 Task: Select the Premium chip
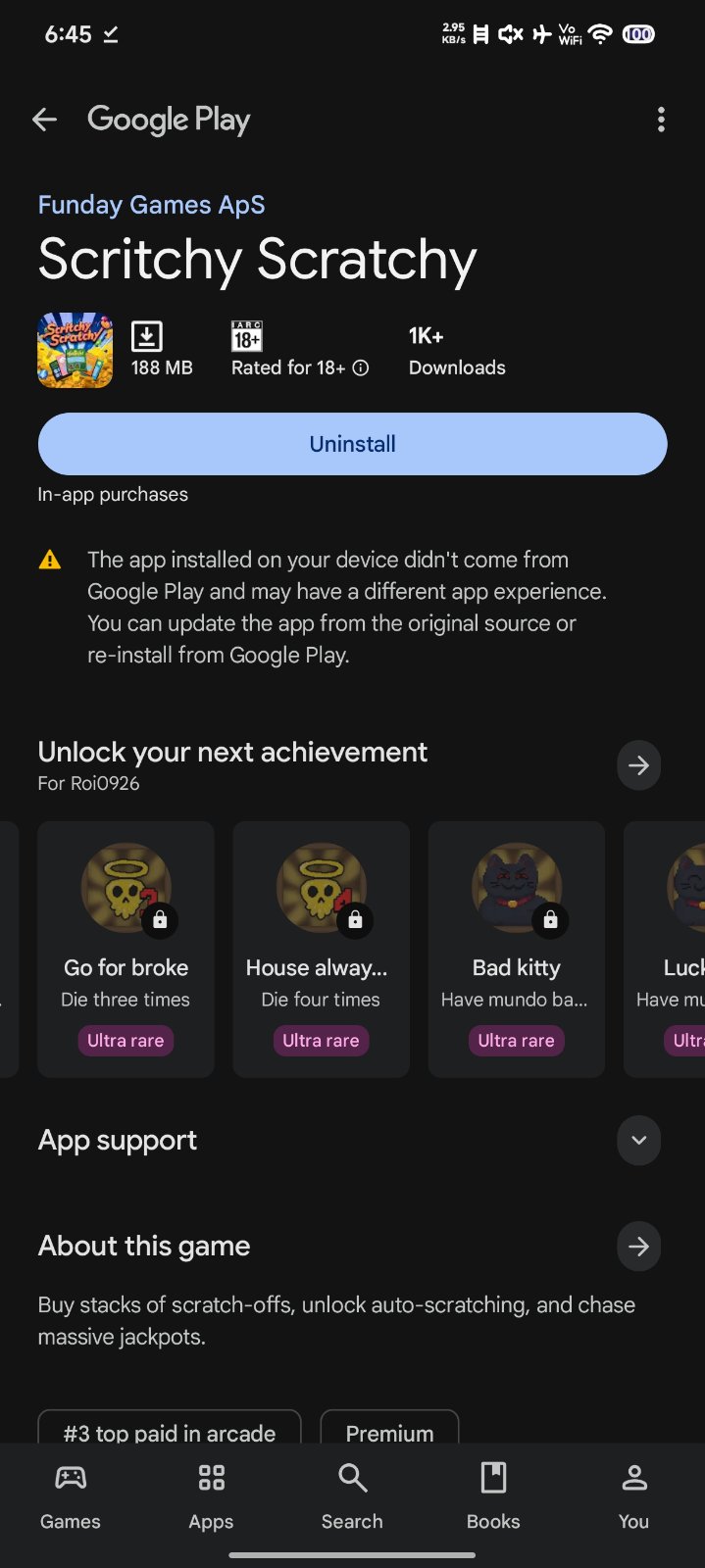[389, 1431]
